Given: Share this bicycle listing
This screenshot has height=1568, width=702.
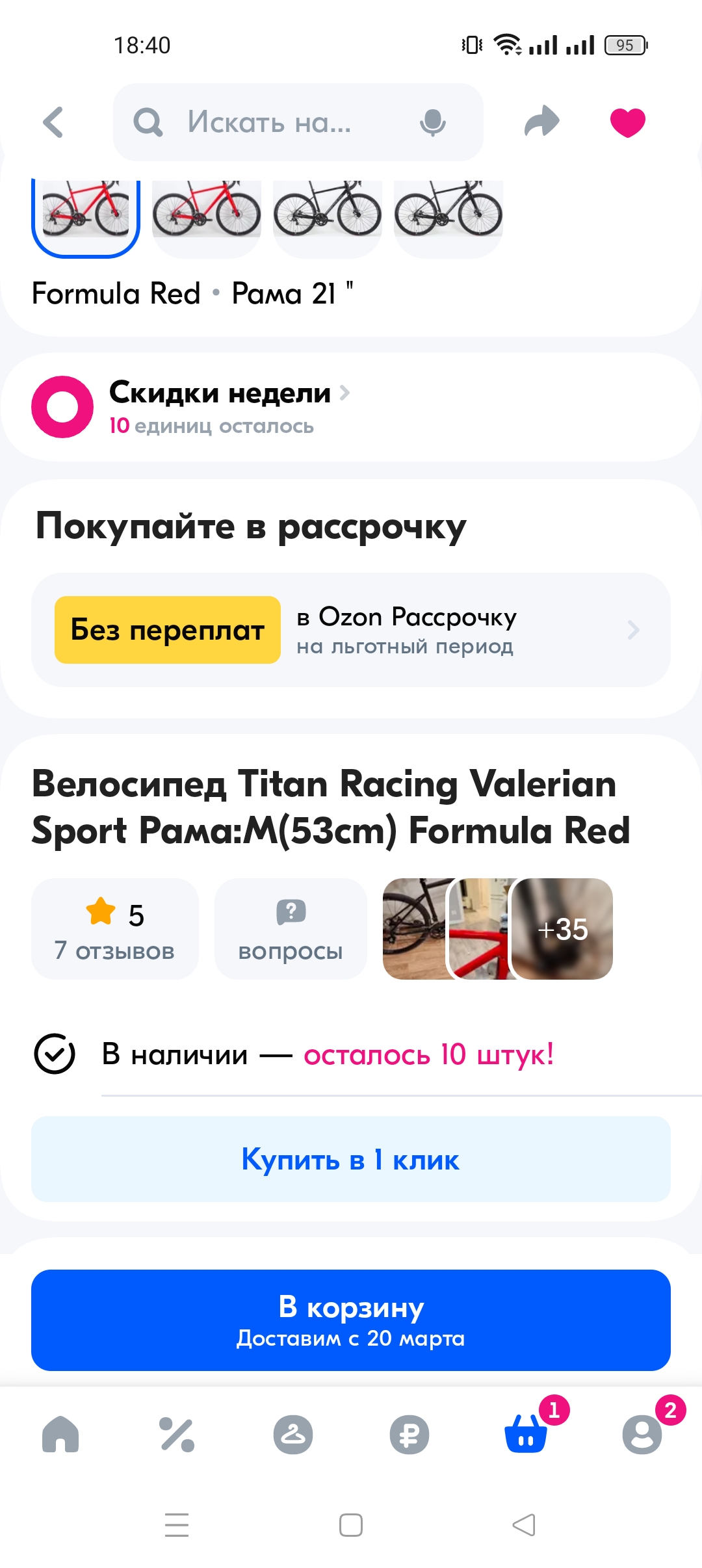Looking at the screenshot, I should [x=541, y=122].
